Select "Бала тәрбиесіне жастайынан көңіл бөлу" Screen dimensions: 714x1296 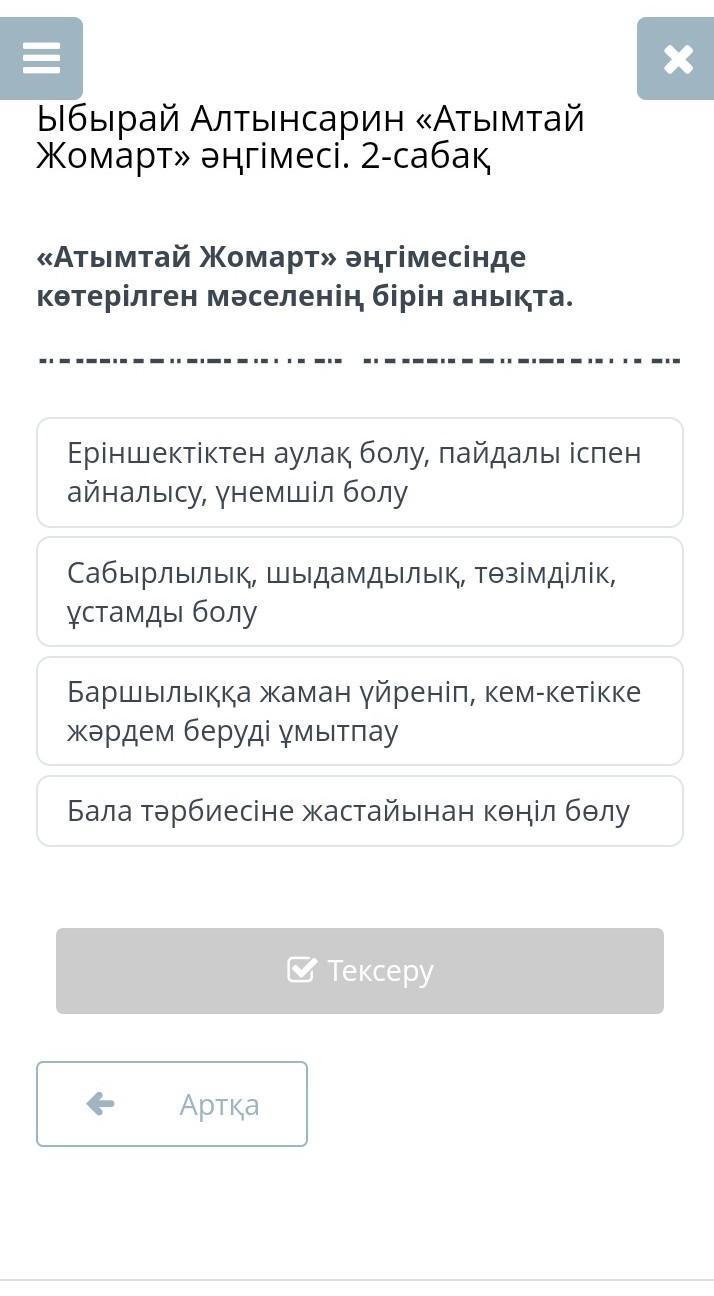(360, 811)
